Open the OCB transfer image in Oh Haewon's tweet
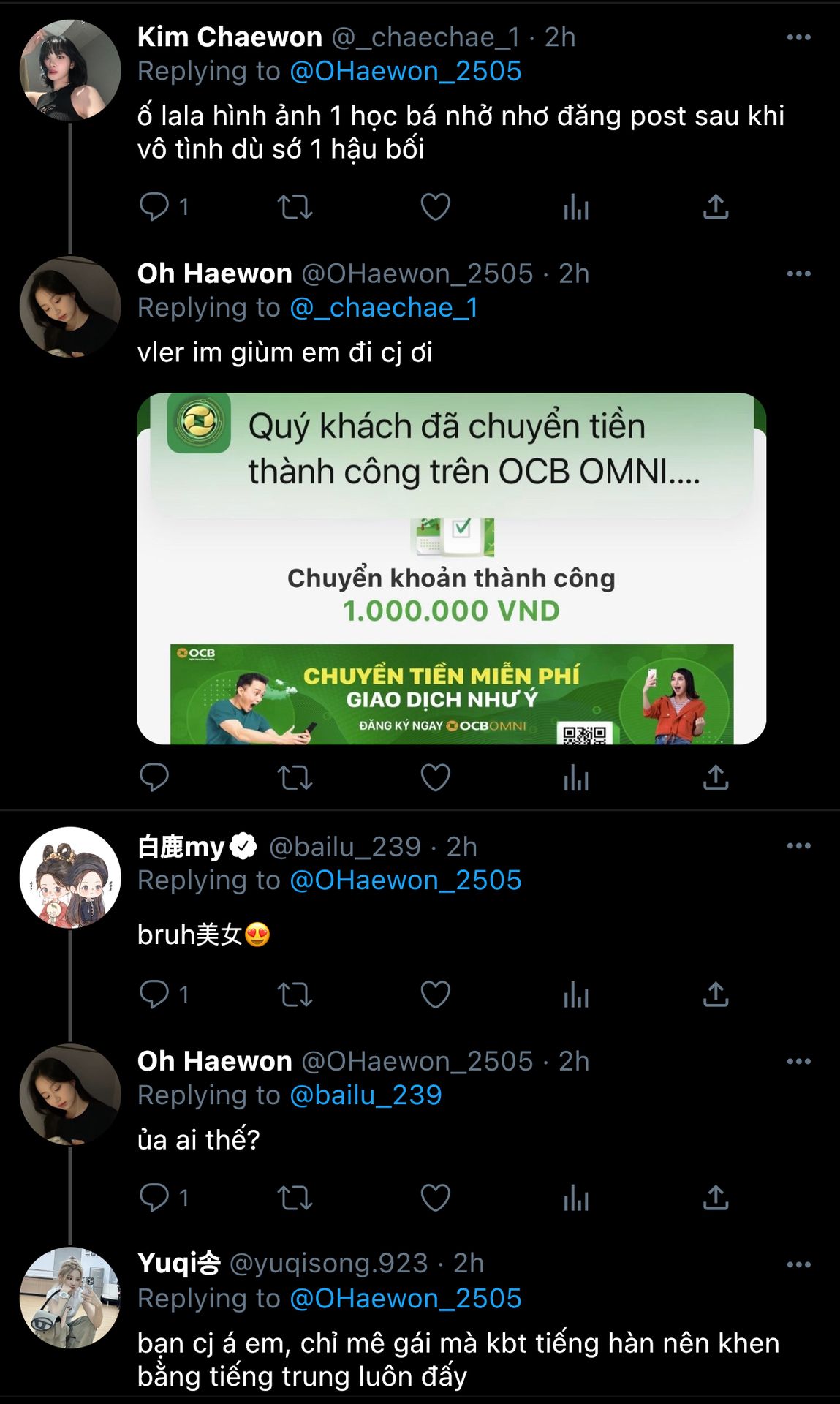Image resolution: width=840 pixels, height=1404 pixels. click(451, 568)
